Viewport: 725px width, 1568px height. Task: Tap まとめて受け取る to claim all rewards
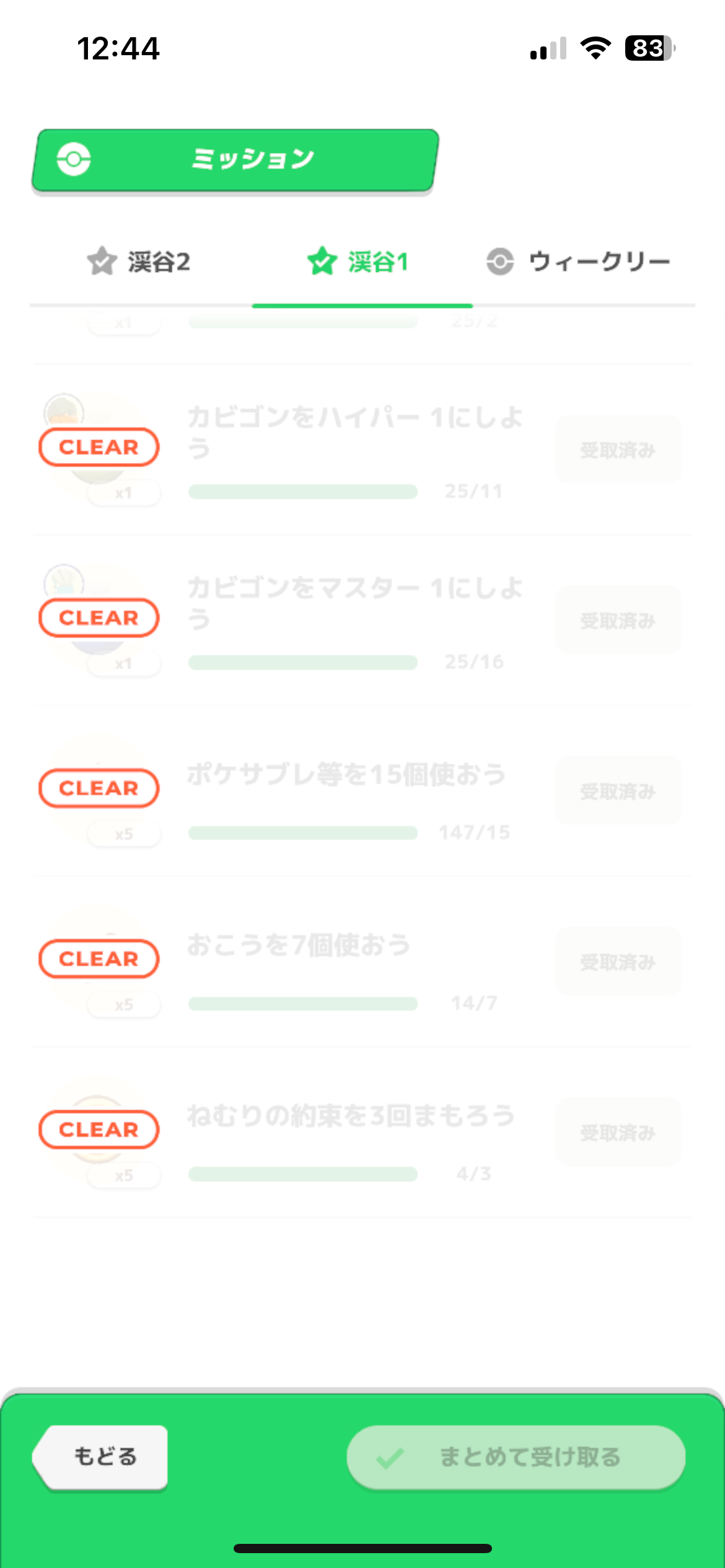click(516, 1457)
